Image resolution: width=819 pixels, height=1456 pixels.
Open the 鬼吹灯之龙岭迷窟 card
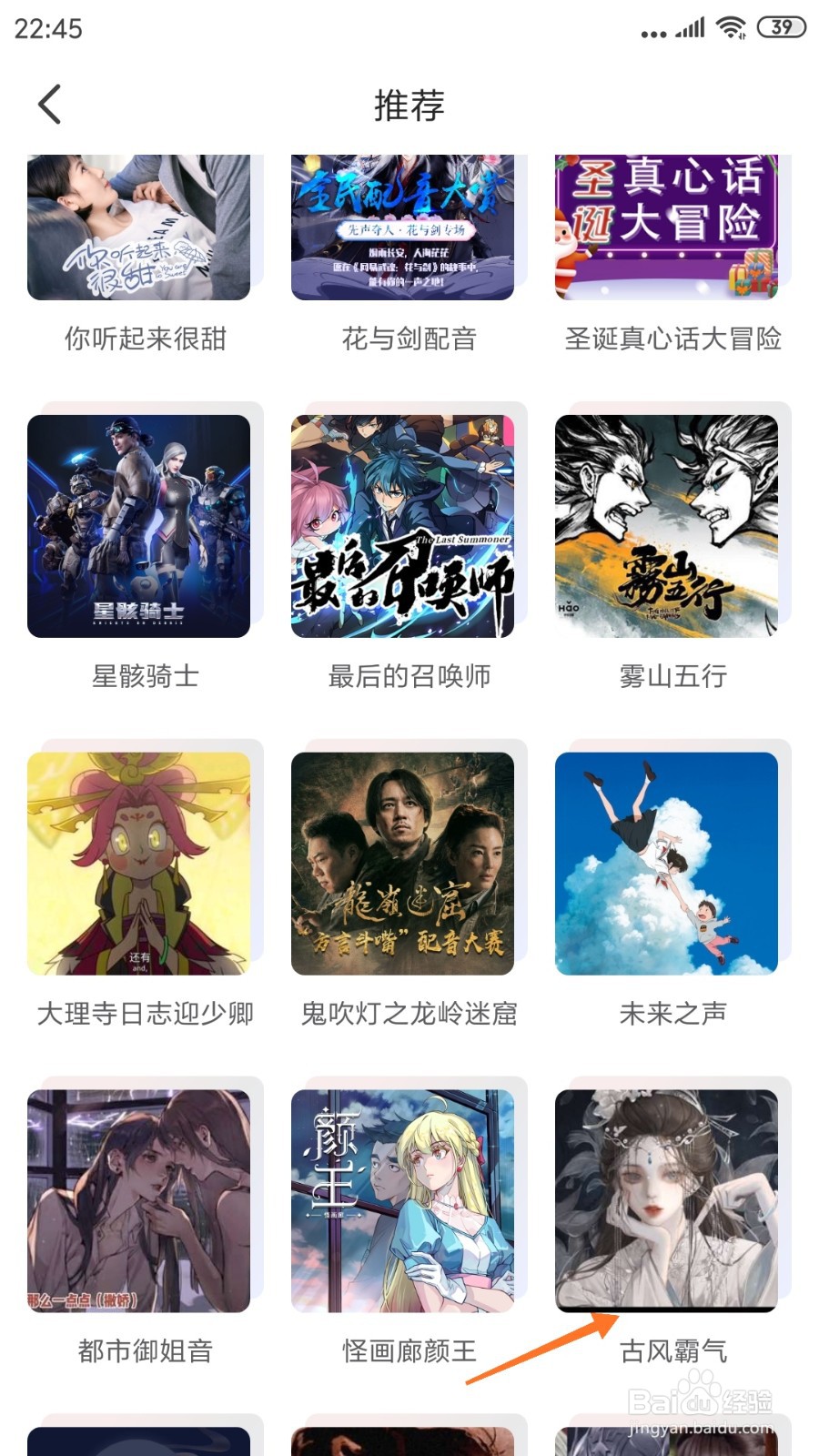402,864
